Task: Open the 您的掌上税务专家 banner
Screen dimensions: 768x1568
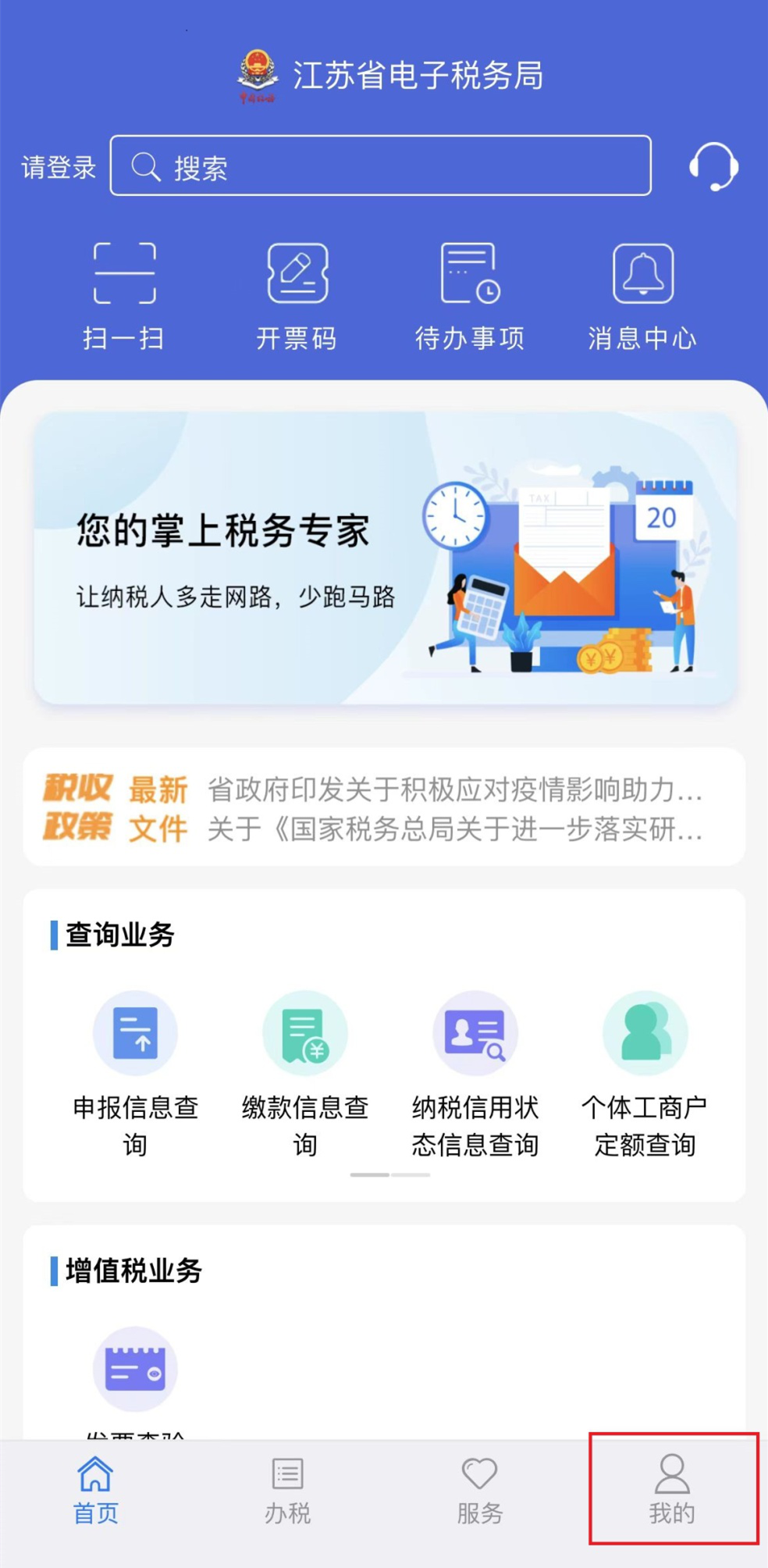Action: point(385,558)
